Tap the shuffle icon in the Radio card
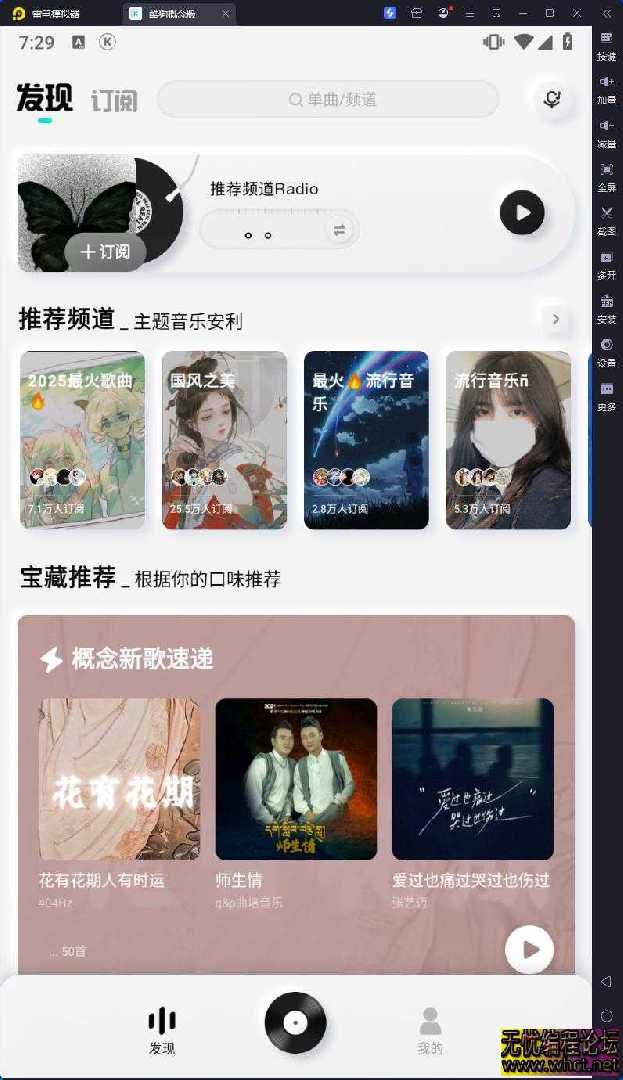This screenshot has height=1080, width=623. click(339, 231)
